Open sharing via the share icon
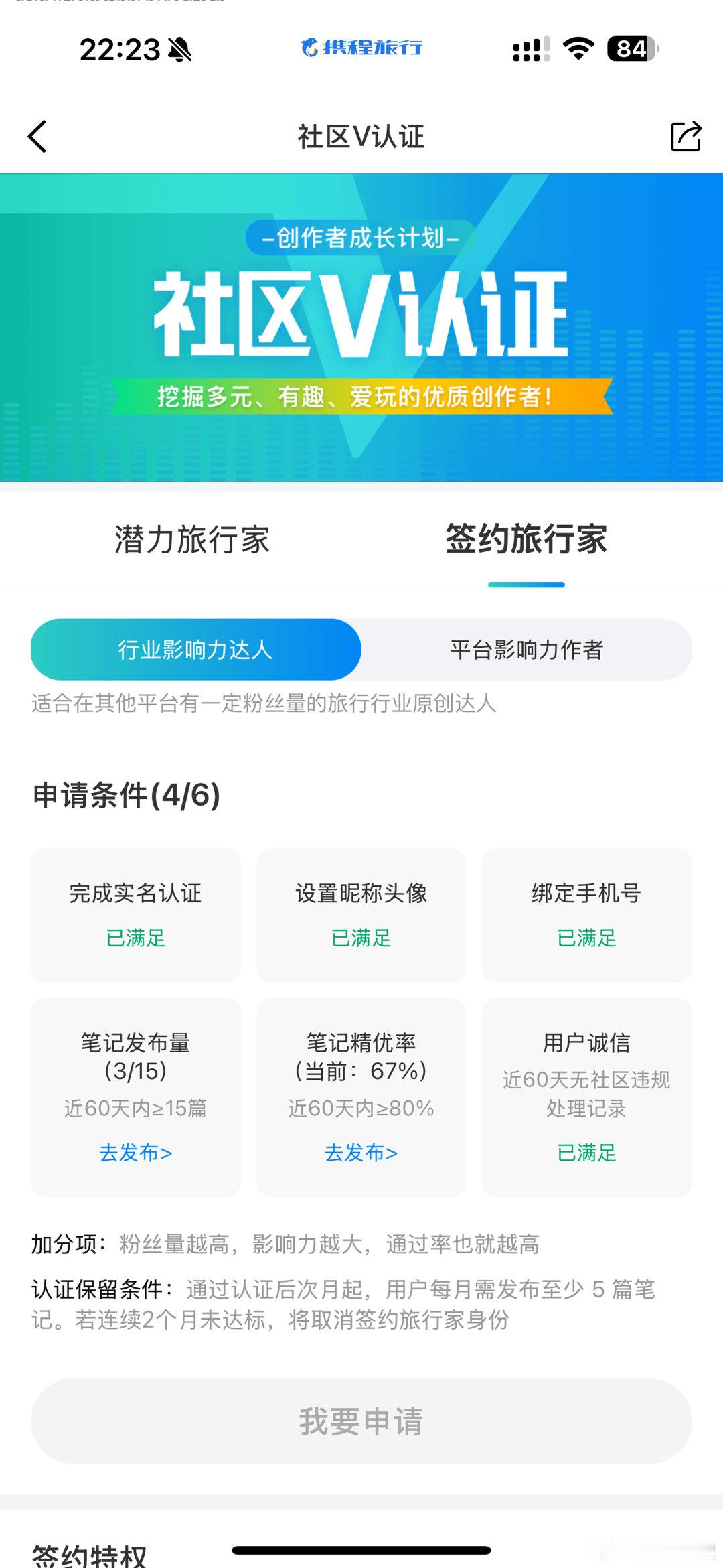The width and height of the screenshot is (723, 1568). 684,137
